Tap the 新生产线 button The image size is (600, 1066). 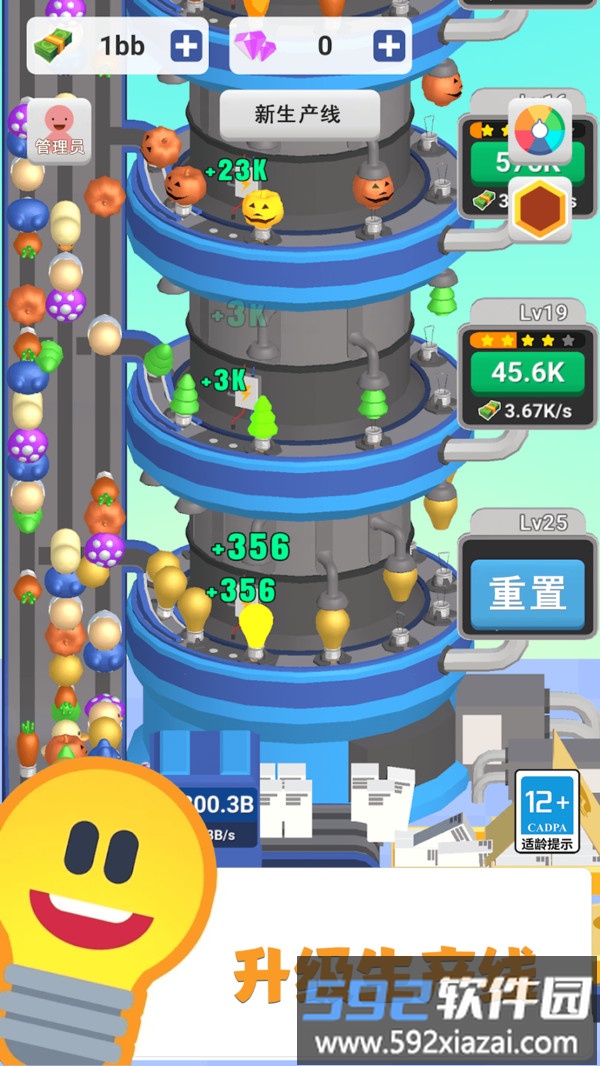299,114
